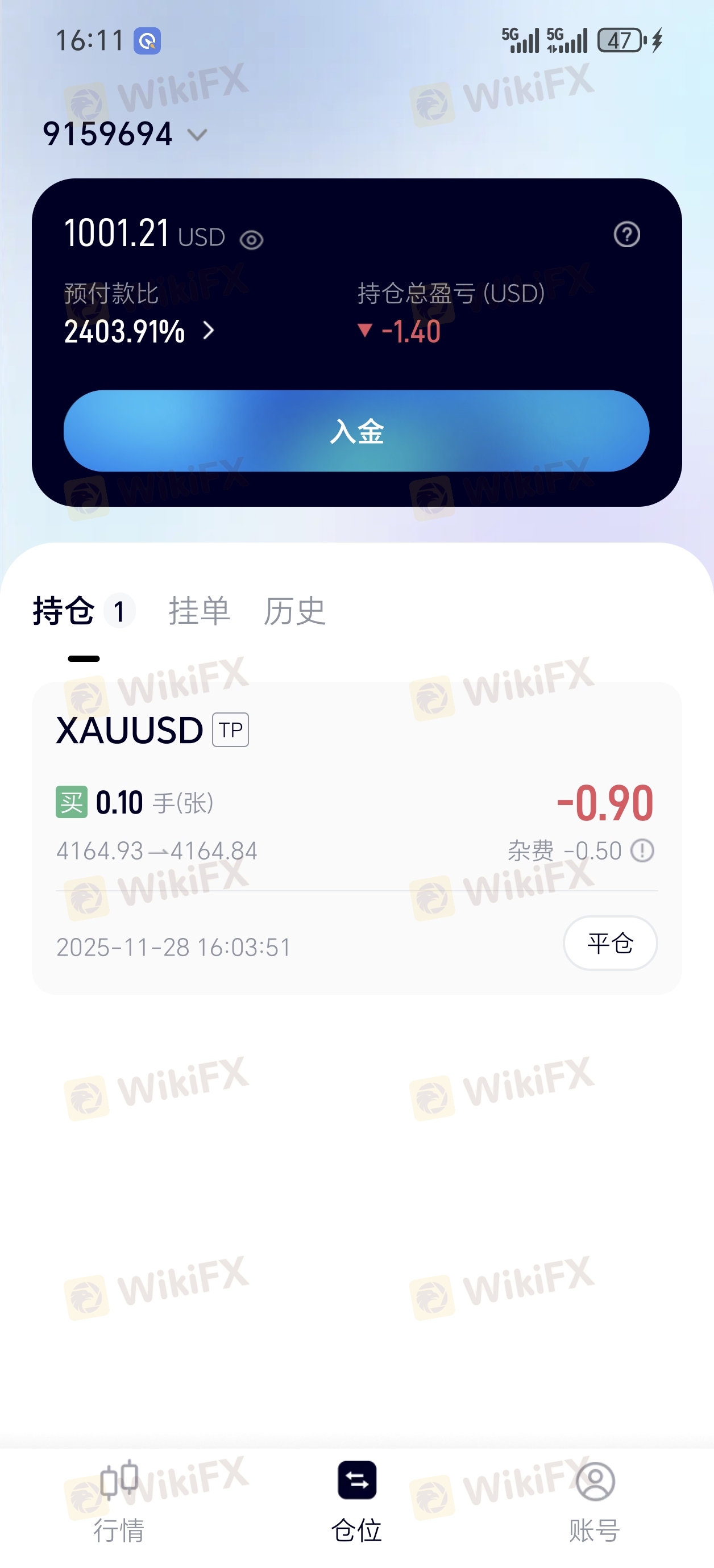
Task: Tap the 入金 deposit button
Action: click(356, 431)
